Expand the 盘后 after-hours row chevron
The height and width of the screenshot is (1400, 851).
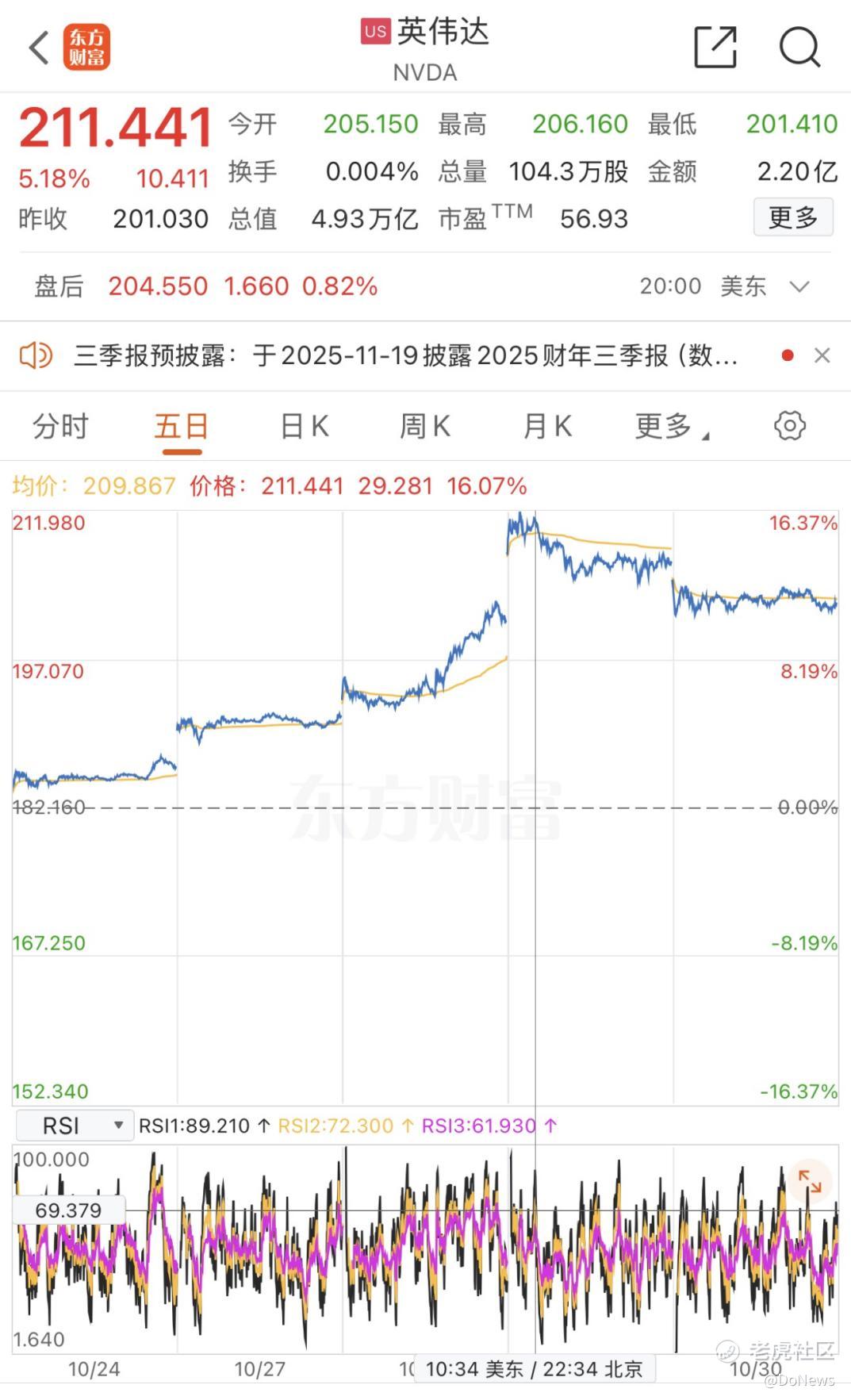point(799,286)
